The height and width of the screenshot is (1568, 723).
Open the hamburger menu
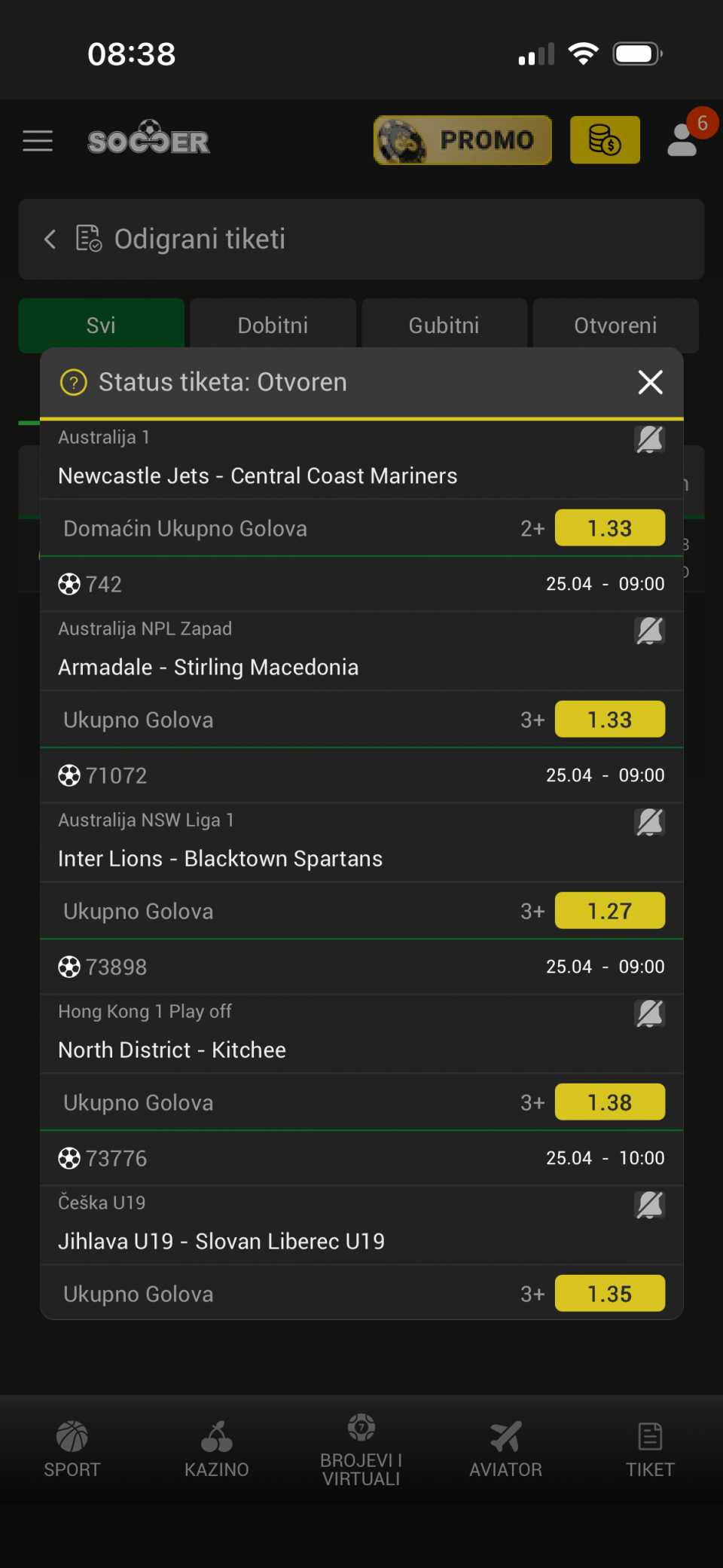click(38, 141)
